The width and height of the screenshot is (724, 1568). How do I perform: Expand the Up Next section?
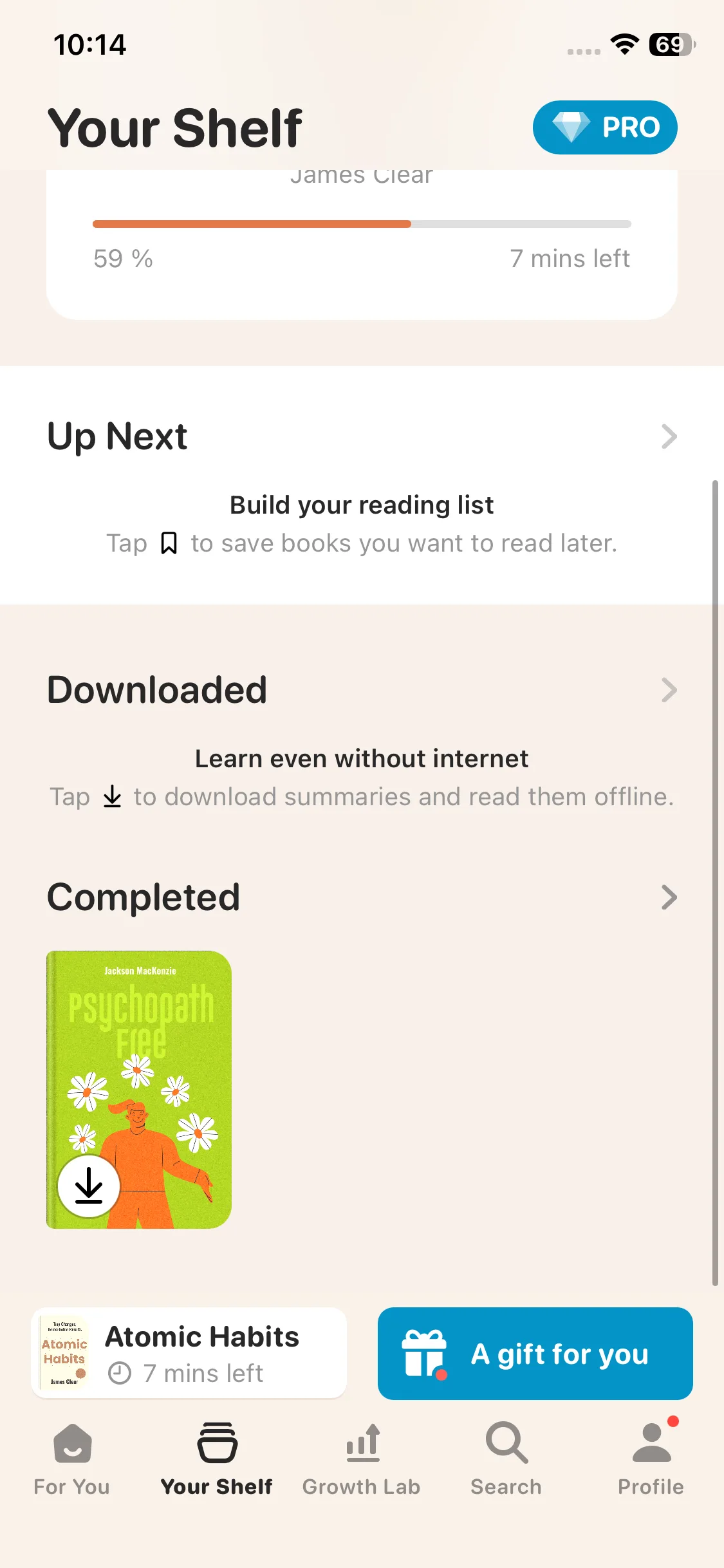coord(669,436)
